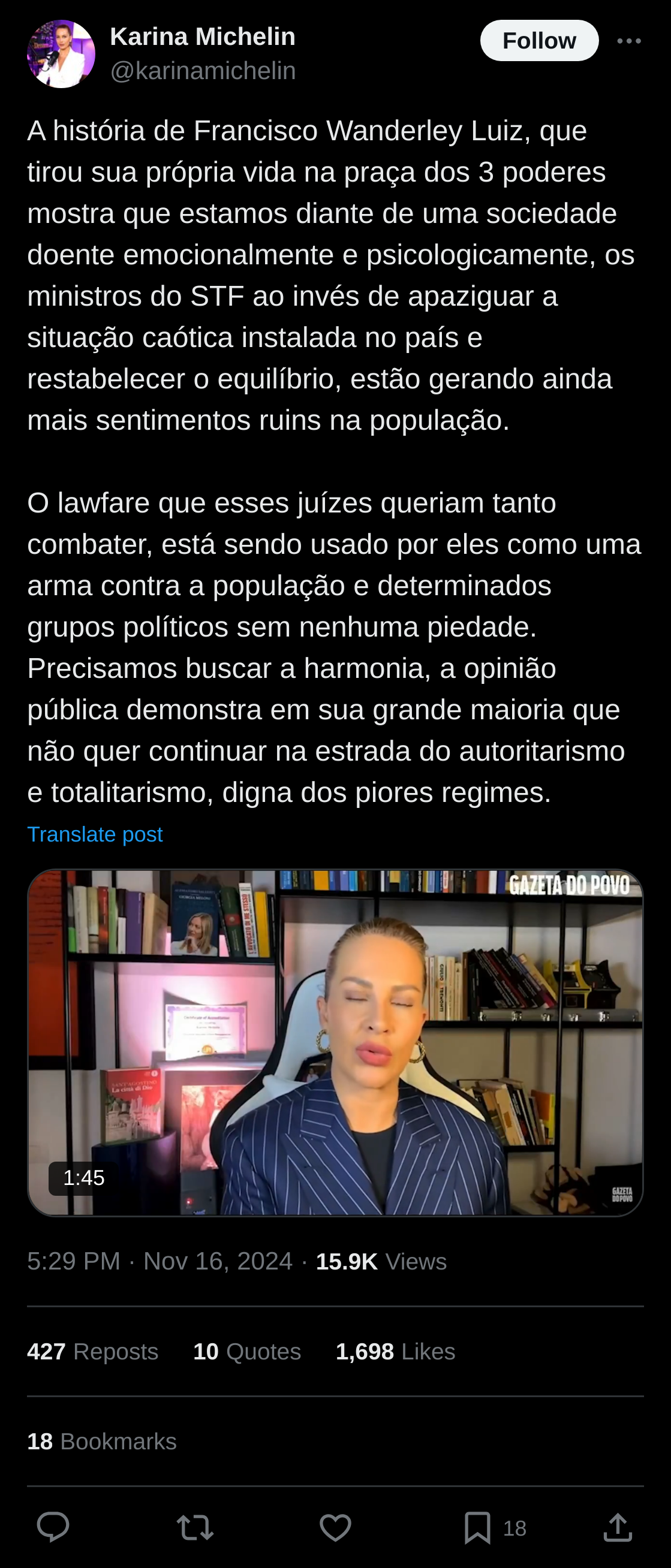Open Karina Michelin's profile picture
This screenshot has height=1568, width=671.
click(61, 54)
